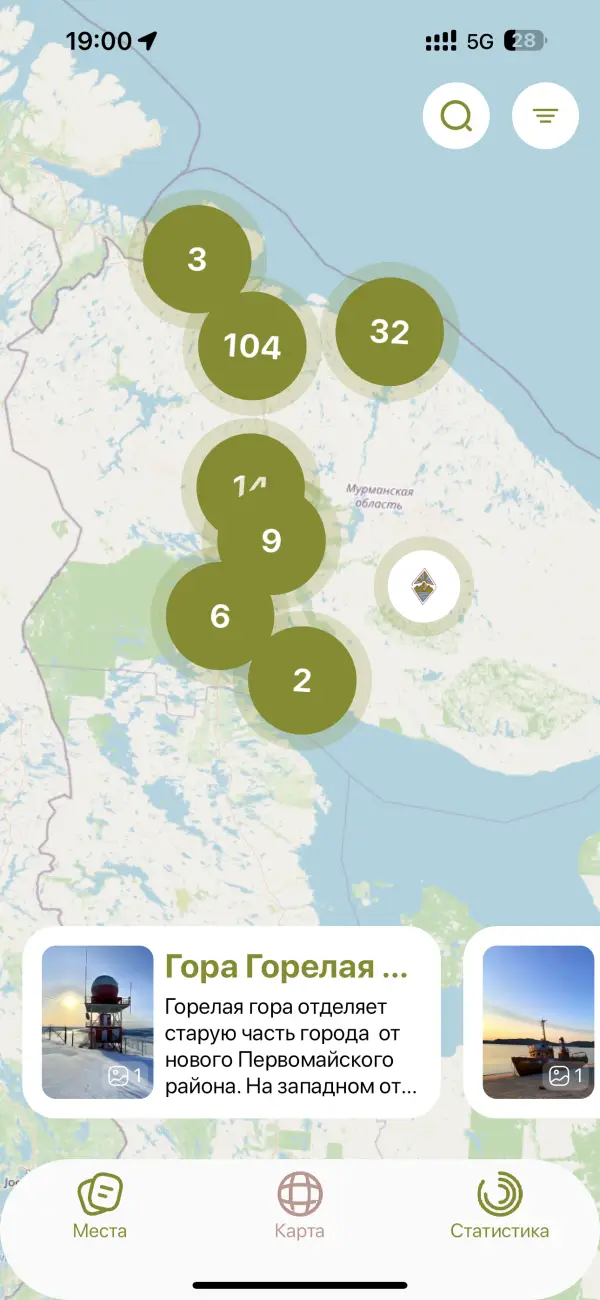The image size is (600, 1300).
Task: Open the filter options
Action: (545, 117)
